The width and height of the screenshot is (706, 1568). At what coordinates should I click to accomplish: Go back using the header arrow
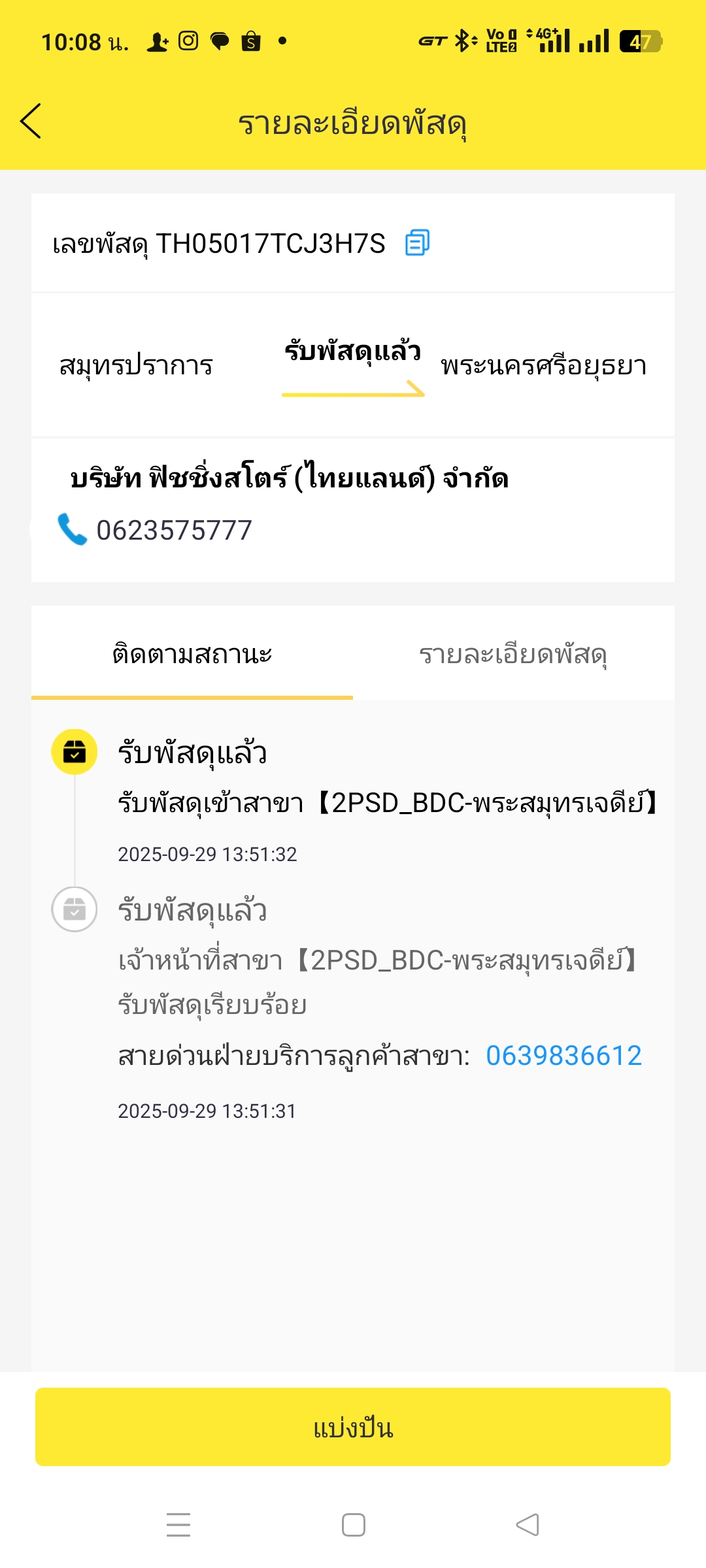(x=31, y=122)
